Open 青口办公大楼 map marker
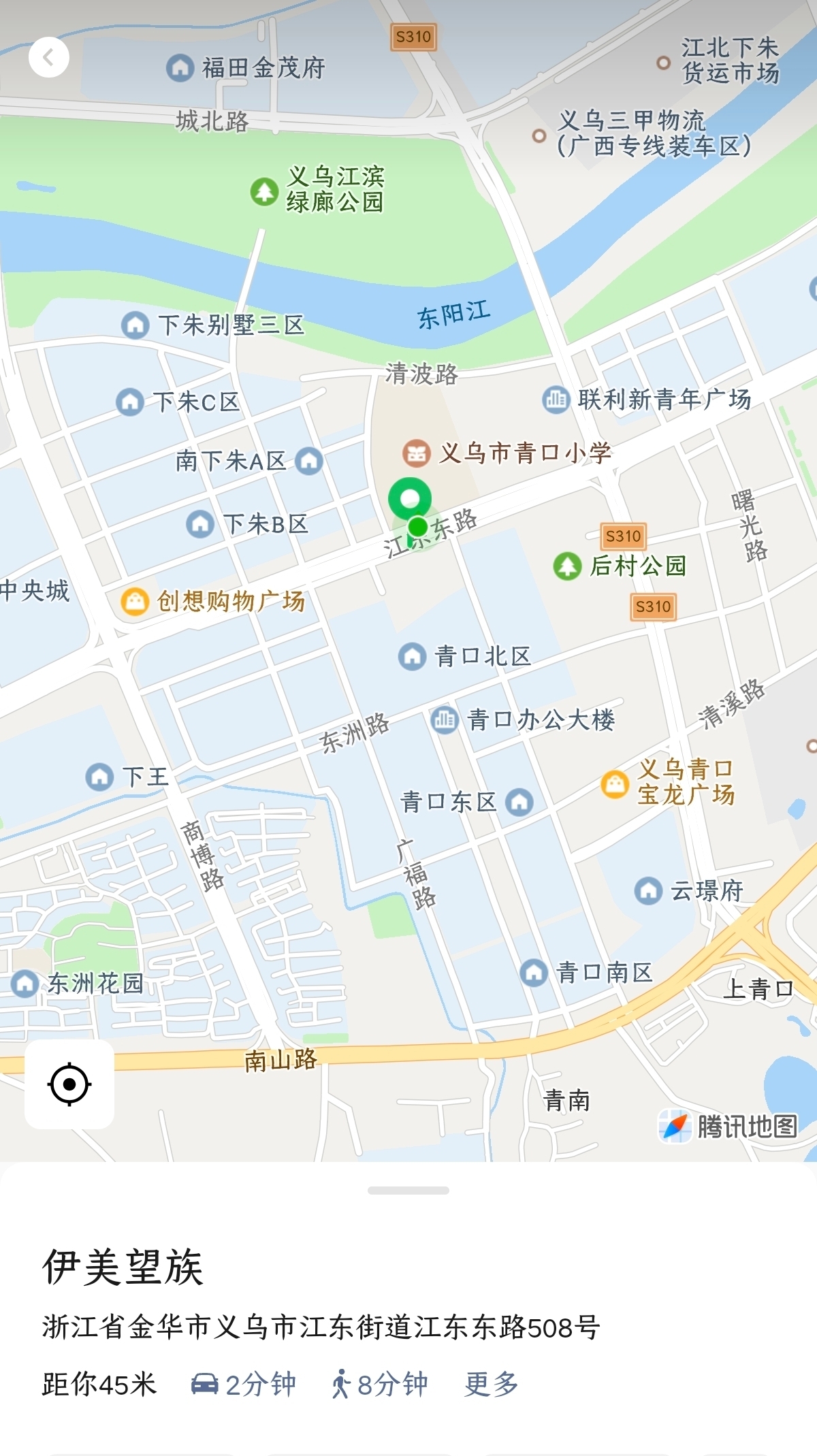The width and height of the screenshot is (817, 1456). 445,719
